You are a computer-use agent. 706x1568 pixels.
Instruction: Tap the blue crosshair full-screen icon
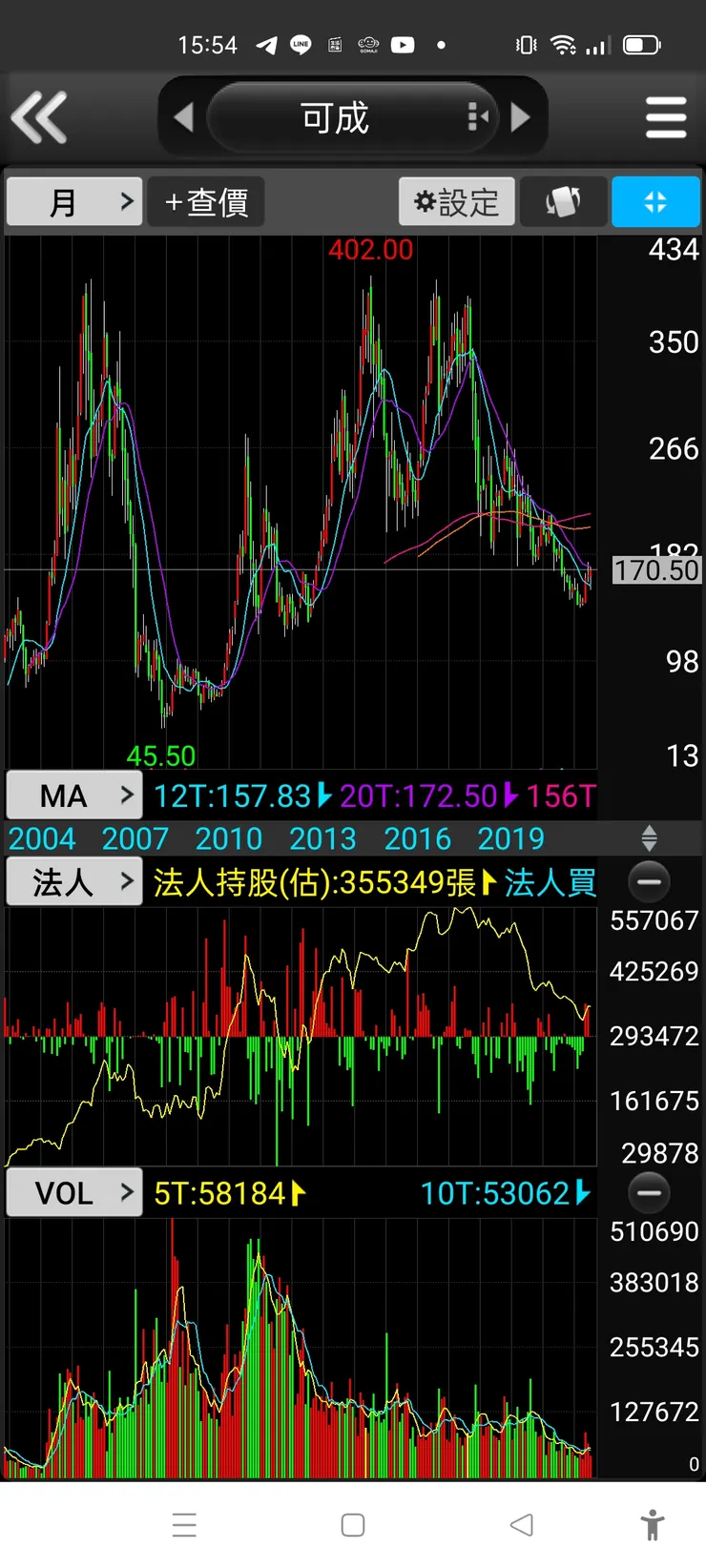(x=656, y=201)
